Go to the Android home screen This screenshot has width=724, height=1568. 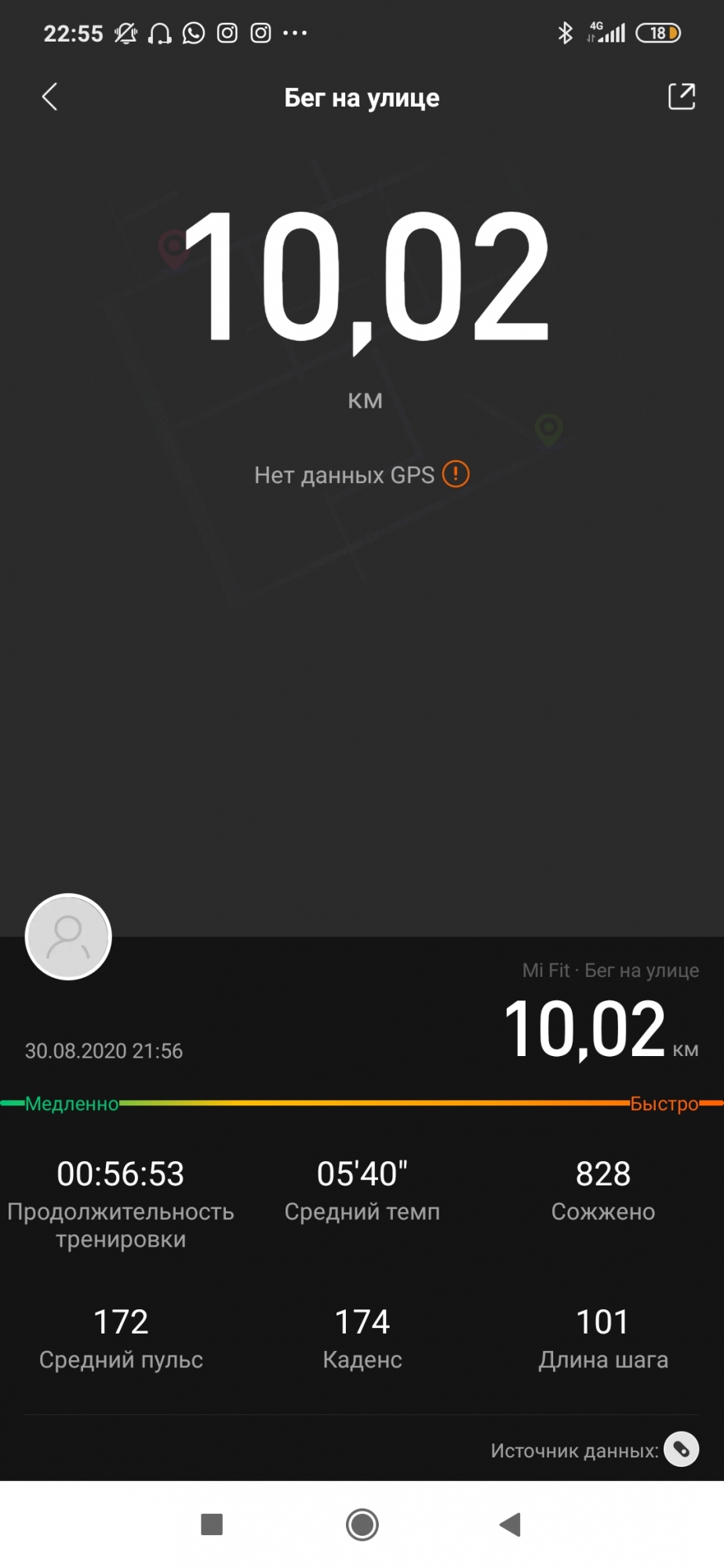pos(362,1524)
